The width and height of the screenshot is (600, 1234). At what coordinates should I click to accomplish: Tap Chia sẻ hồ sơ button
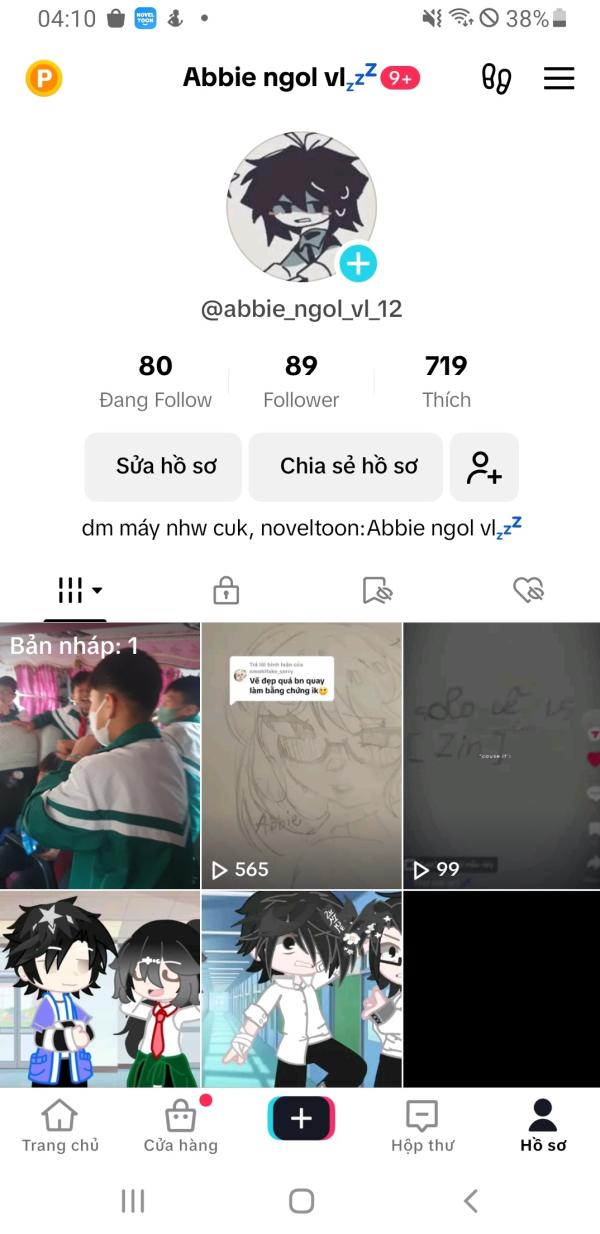pyautogui.click(x=347, y=466)
